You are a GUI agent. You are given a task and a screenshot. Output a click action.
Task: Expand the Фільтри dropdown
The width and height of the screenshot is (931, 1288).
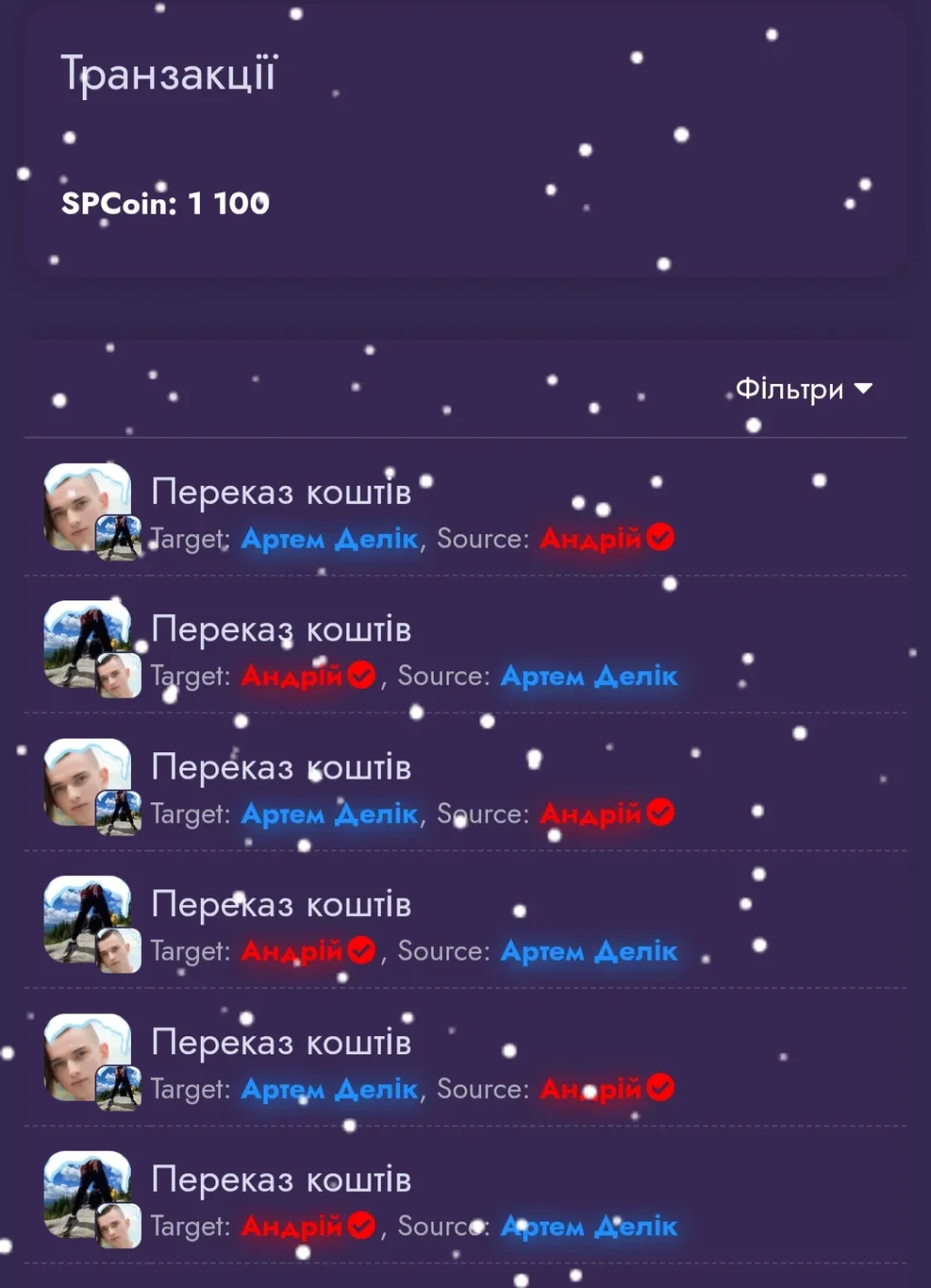pyautogui.click(x=803, y=389)
